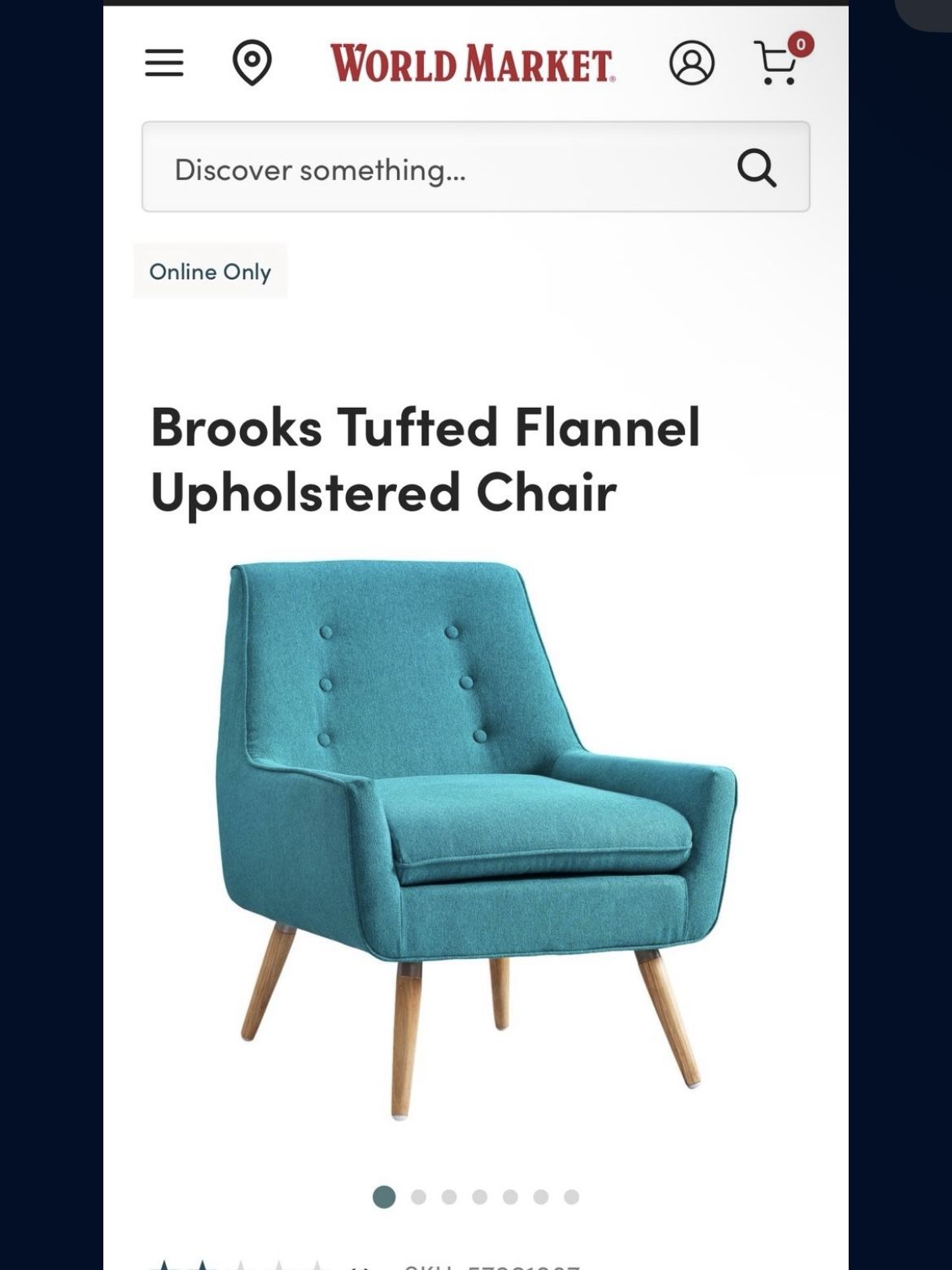Check the cart item count badge

coord(801,46)
